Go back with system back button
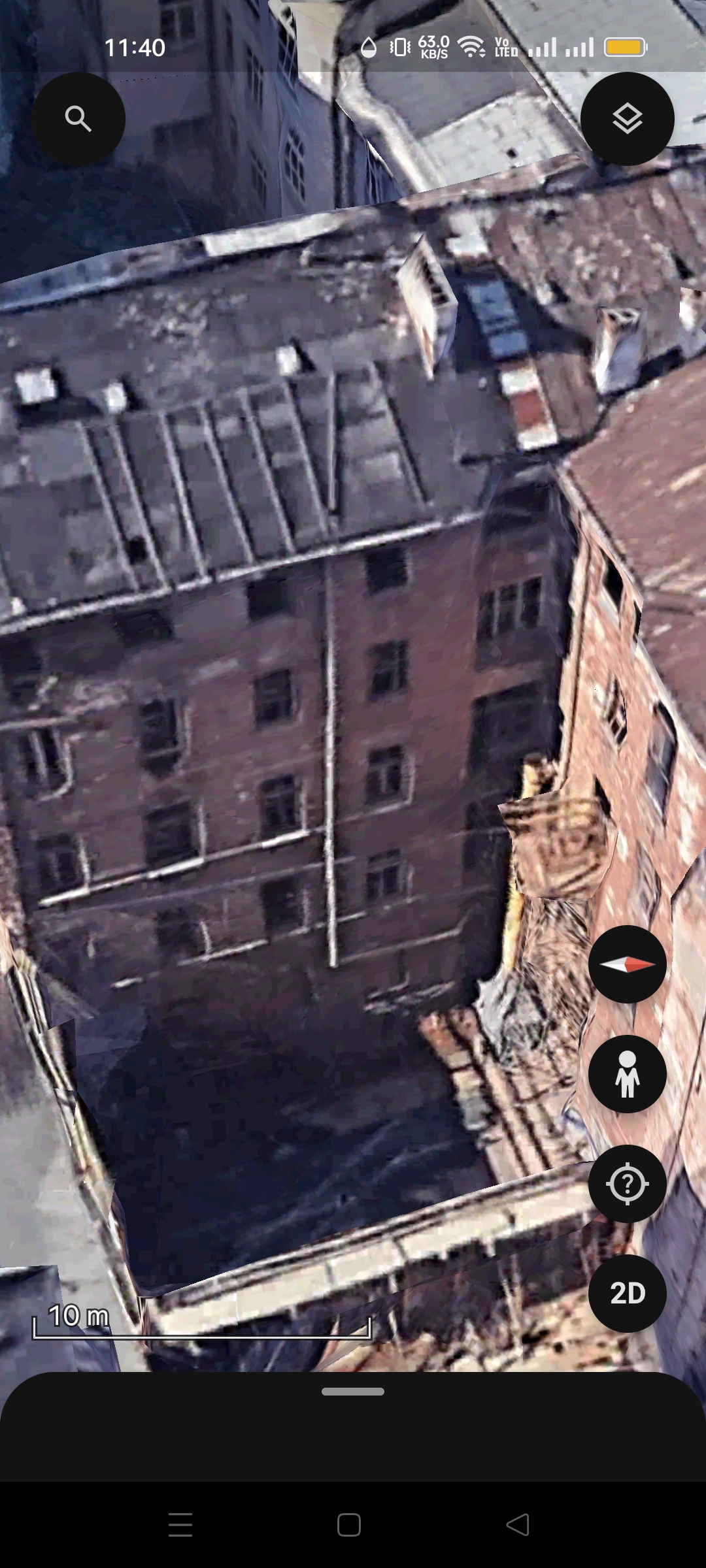The height and width of the screenshot is (1568, 706). pyautogui.click(x=518, y=1525)
